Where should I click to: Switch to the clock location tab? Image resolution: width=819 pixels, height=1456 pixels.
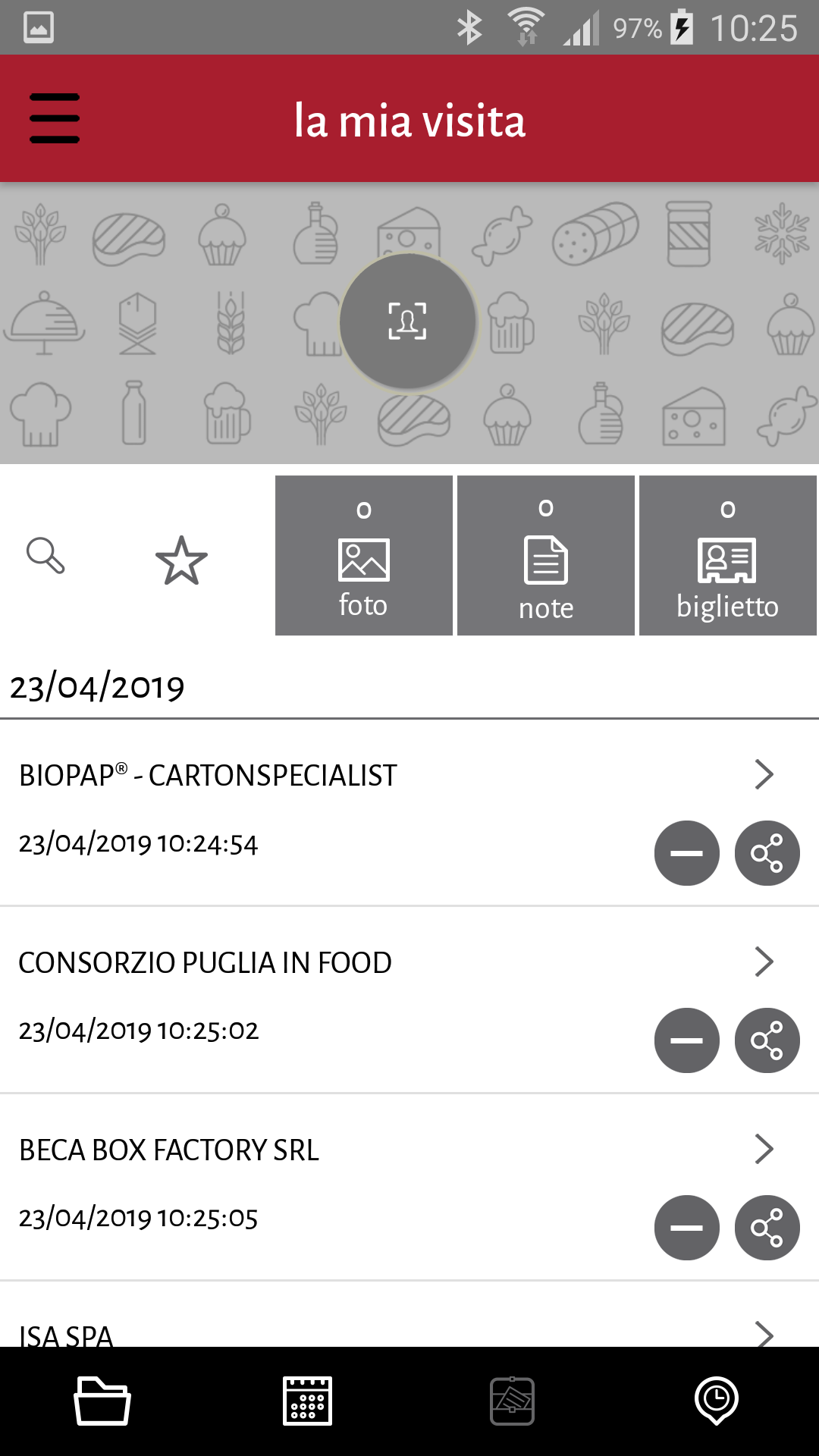pyautogui.click(x=717, y=1401)
